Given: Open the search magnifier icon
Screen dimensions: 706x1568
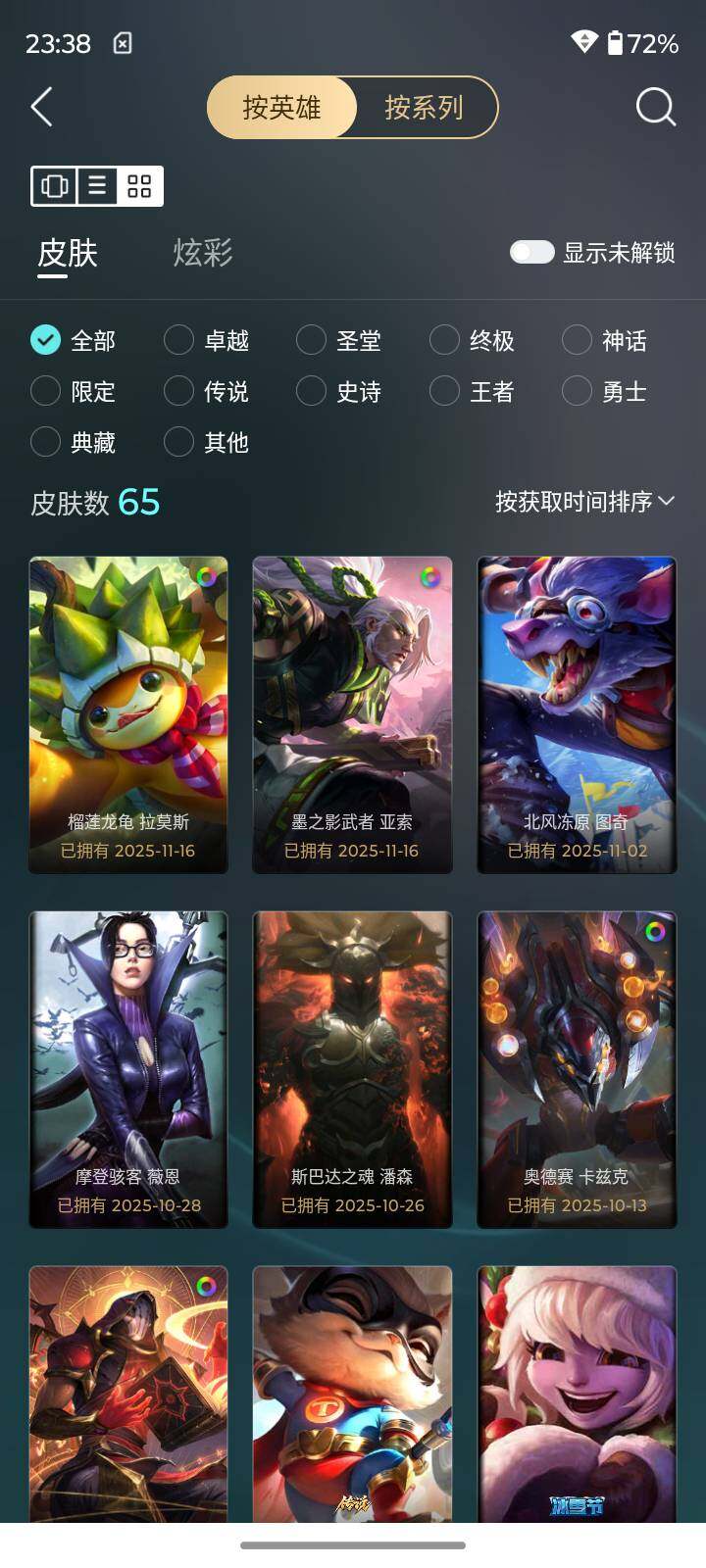Looking at the screenshot, I should click(655, 107).
